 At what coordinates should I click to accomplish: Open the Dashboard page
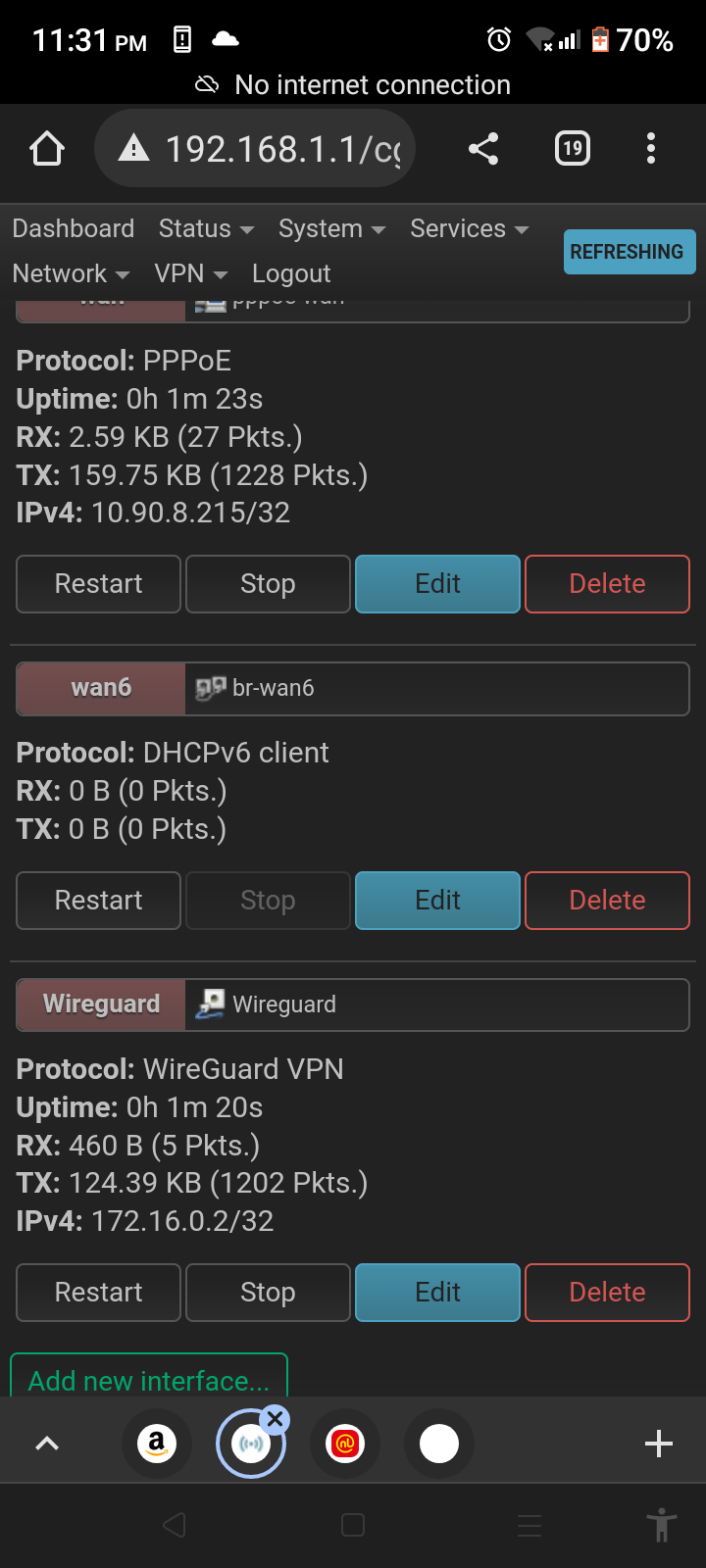74,228
